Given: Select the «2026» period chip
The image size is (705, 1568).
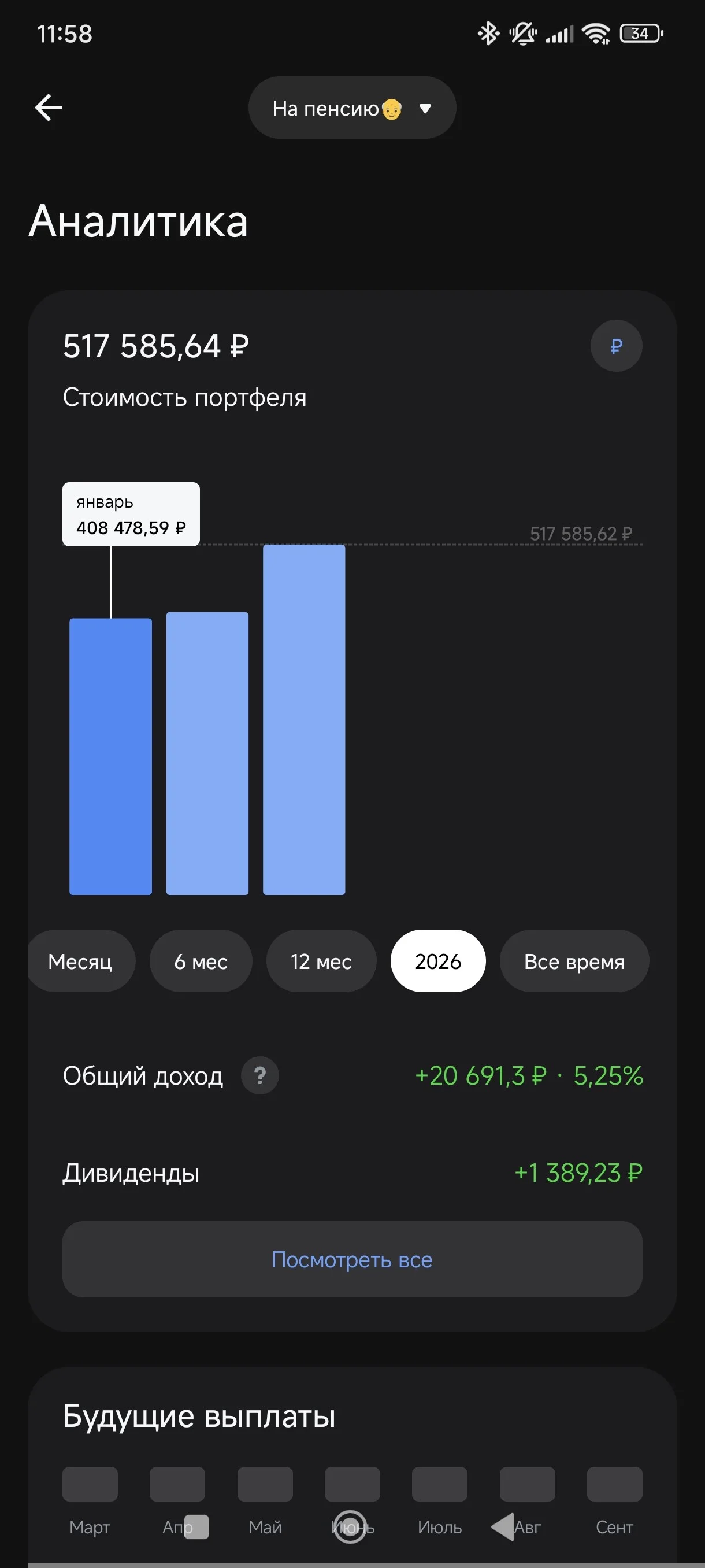Looking at the screenshot, I should (x=438, y=961).
